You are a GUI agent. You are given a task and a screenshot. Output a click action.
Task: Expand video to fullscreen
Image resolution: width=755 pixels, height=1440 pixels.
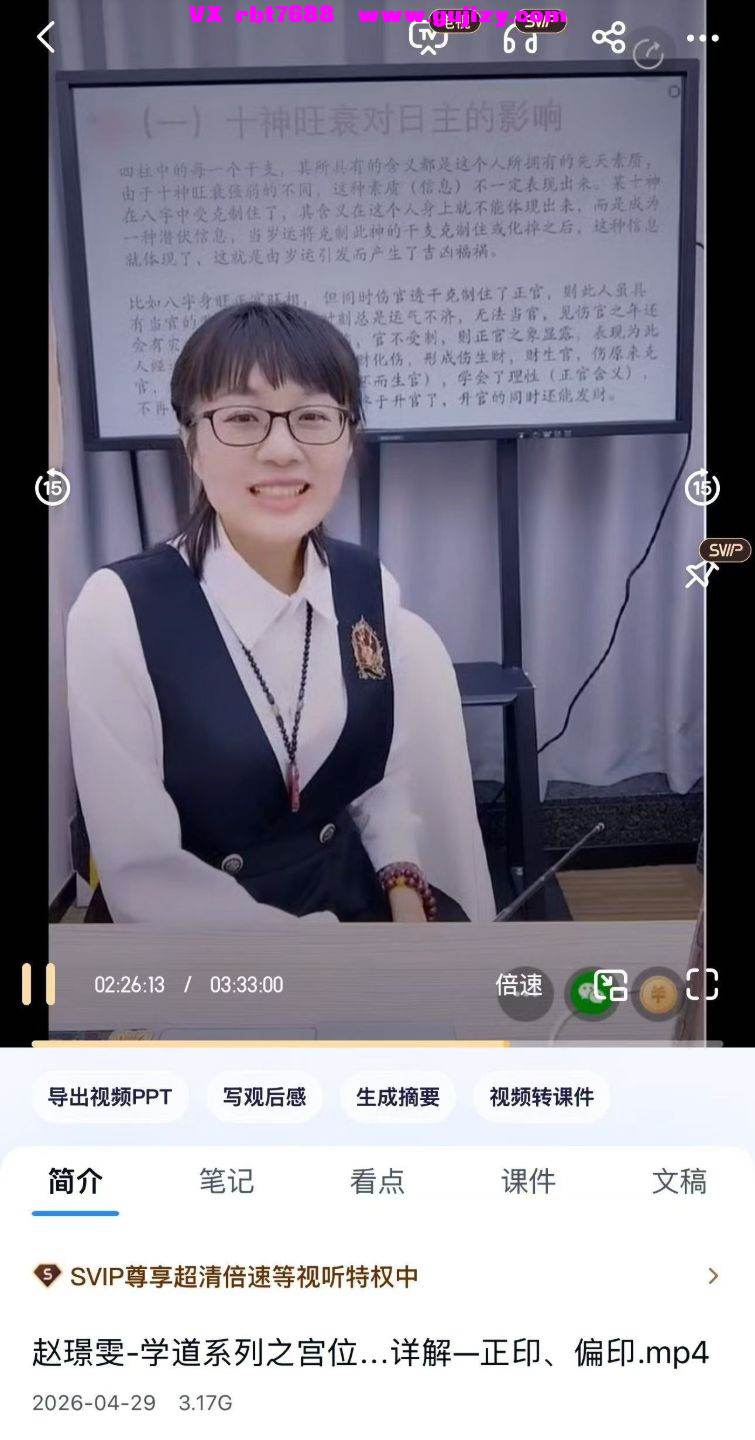pyautogui.click(x=702, y=984)
